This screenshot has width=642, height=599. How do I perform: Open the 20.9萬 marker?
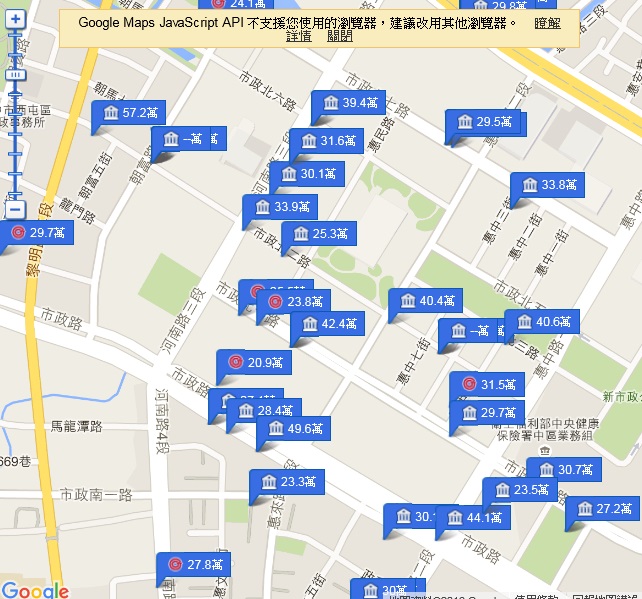pos(255,362)
